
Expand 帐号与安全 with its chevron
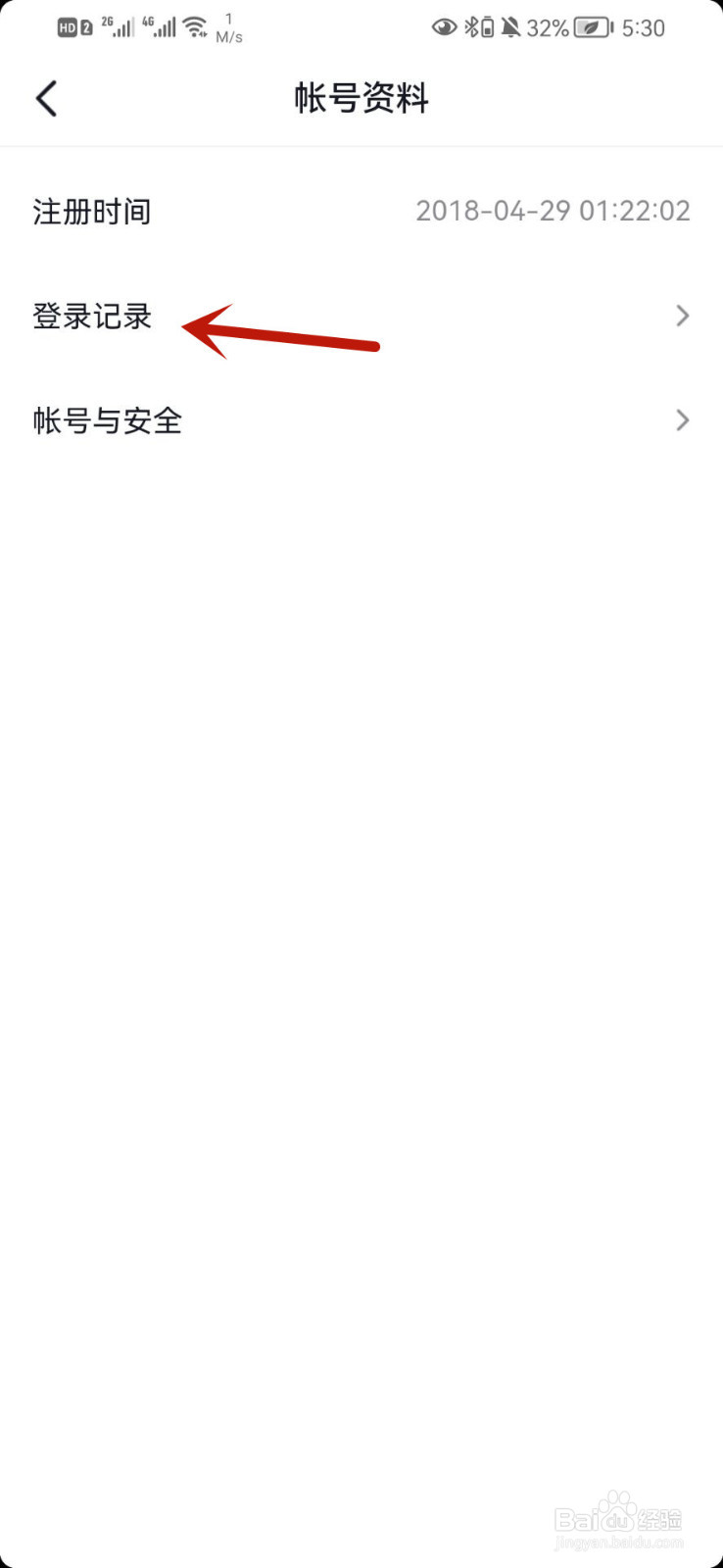[683, 420]
